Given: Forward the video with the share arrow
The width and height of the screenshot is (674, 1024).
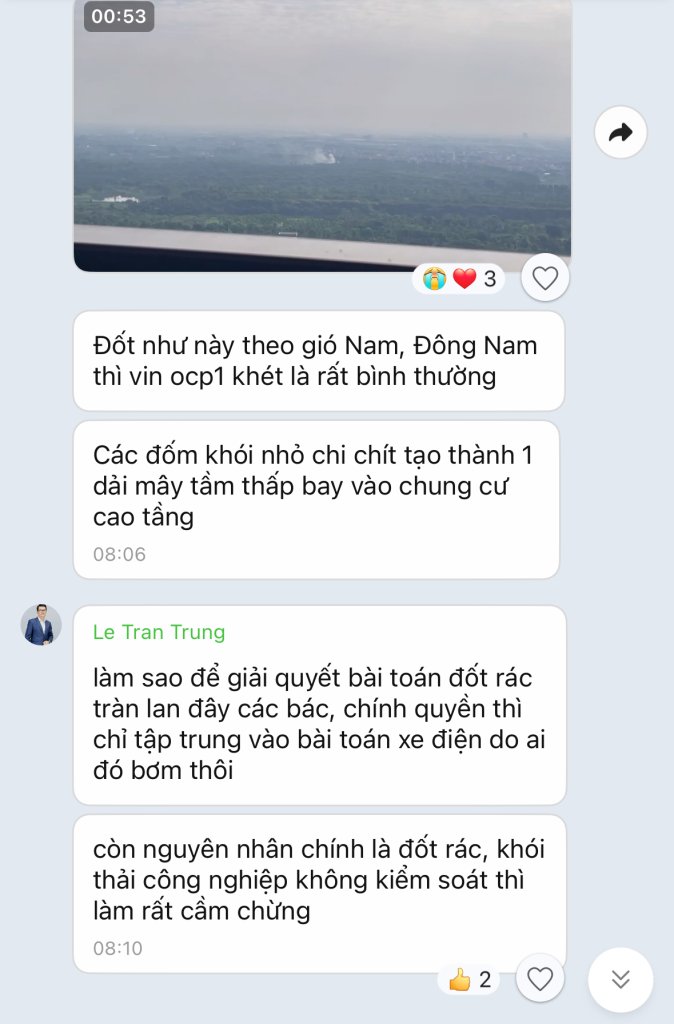Looking at the screenshot, I should (x=620, y=133).
